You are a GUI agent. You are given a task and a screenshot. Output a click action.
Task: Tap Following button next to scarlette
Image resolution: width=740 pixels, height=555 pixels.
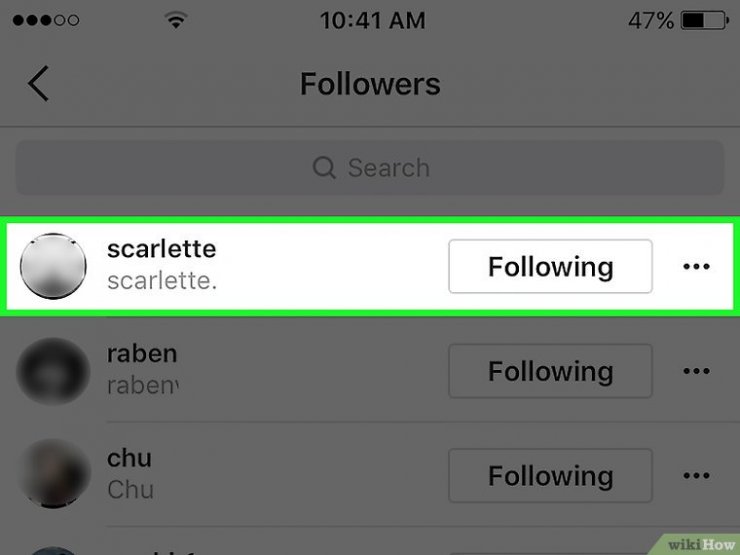pos(550,267)
